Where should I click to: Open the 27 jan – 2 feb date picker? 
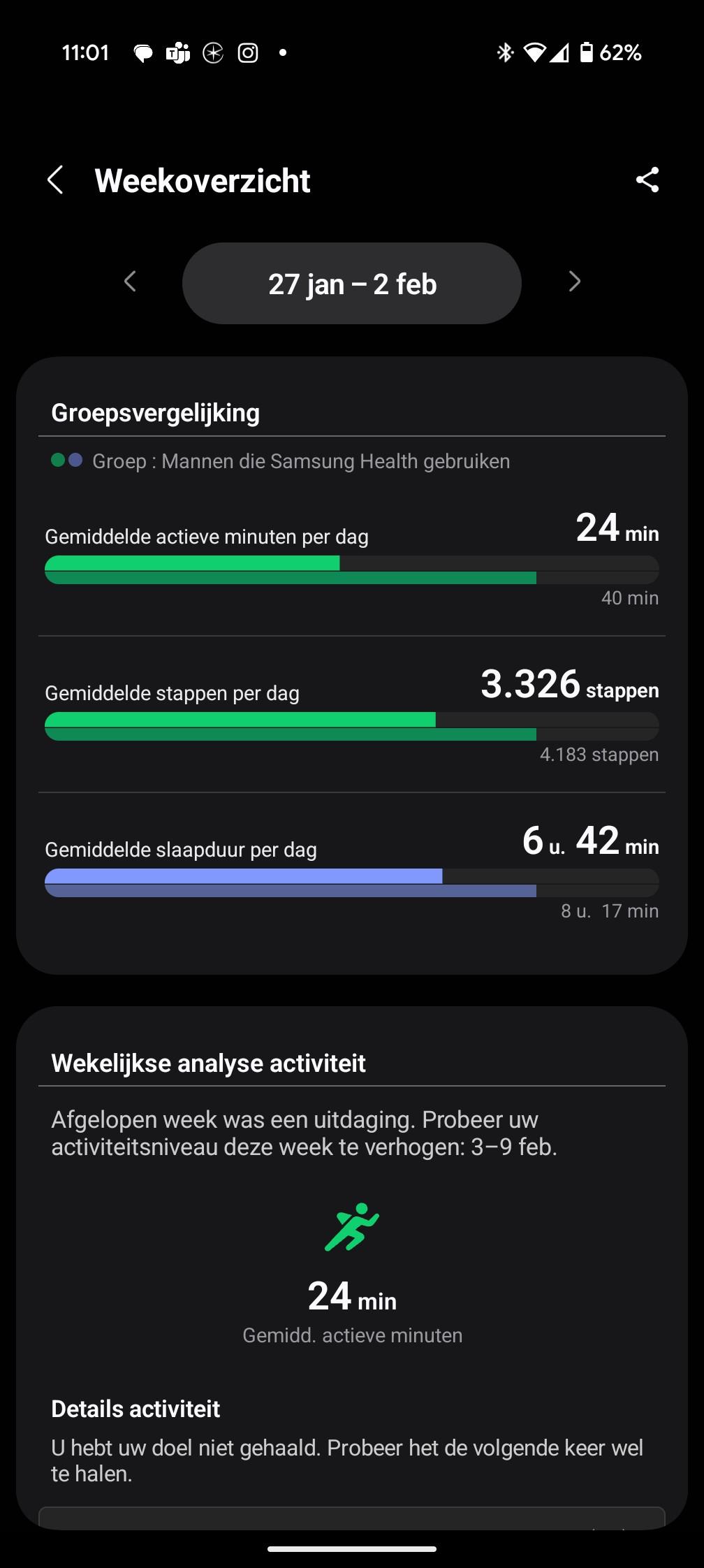point(352,284)
